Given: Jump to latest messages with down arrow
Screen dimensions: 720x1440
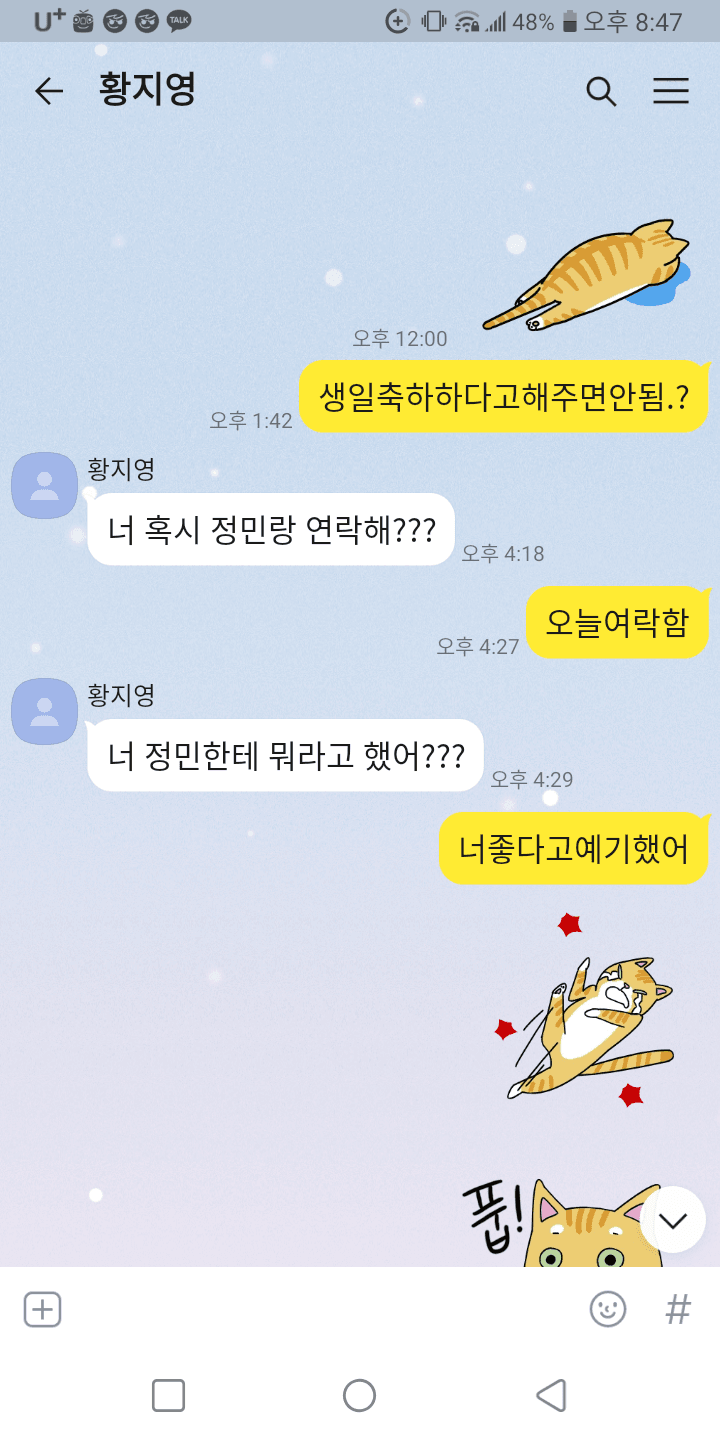Looking at the screenshot, I should 673,1219.
